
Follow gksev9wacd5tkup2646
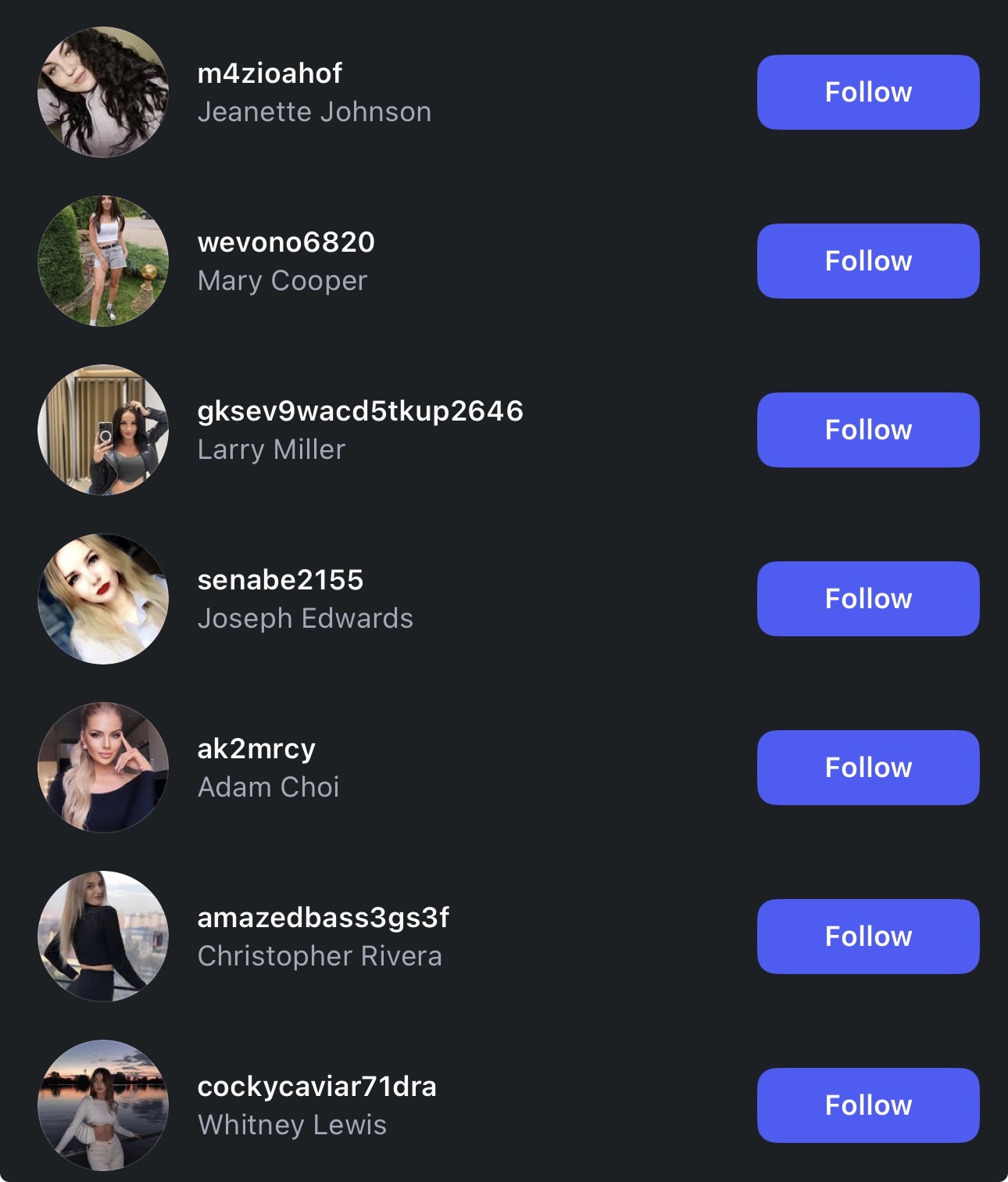coord(867,430)
